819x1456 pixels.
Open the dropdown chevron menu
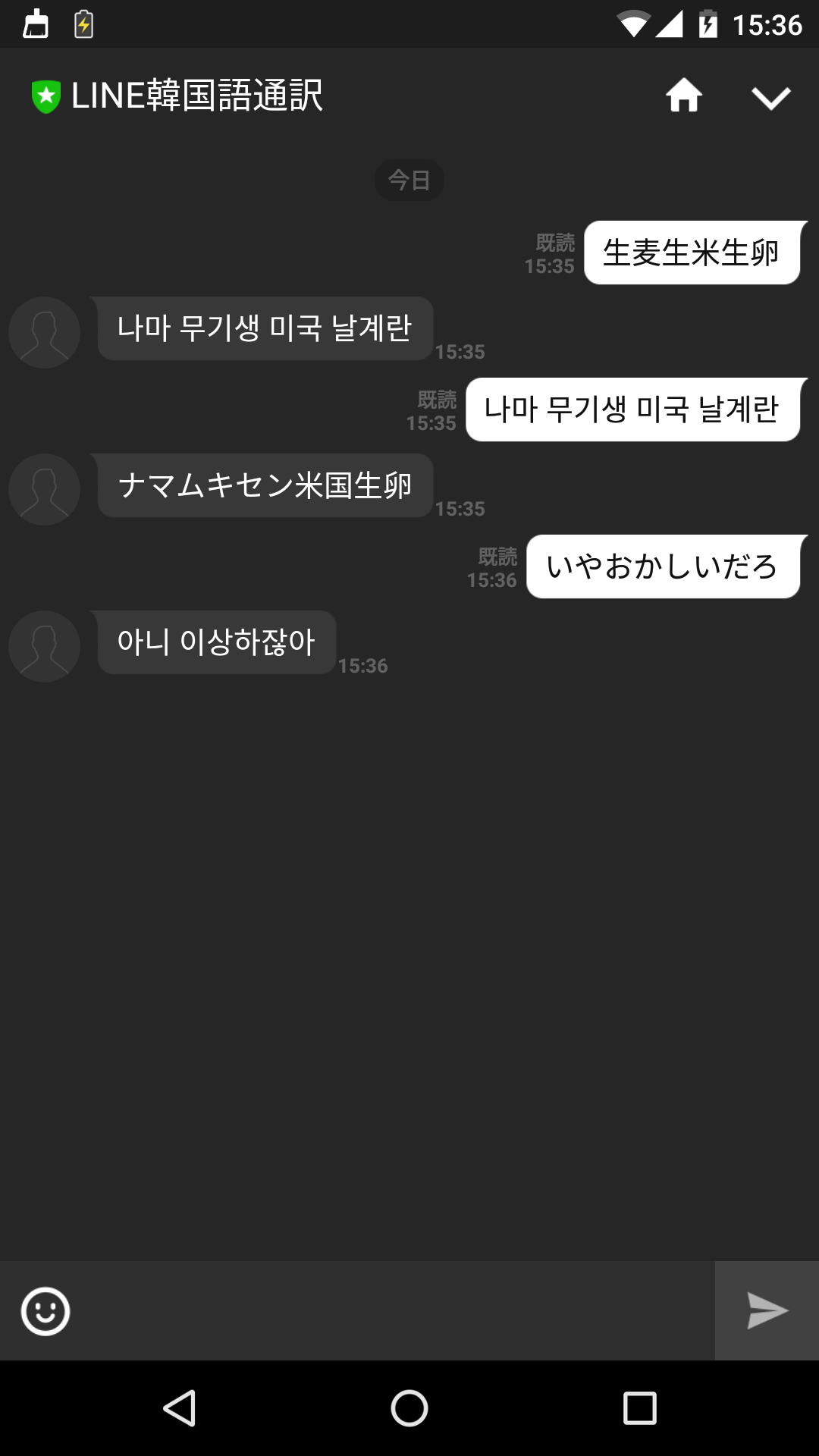[770, 97]
